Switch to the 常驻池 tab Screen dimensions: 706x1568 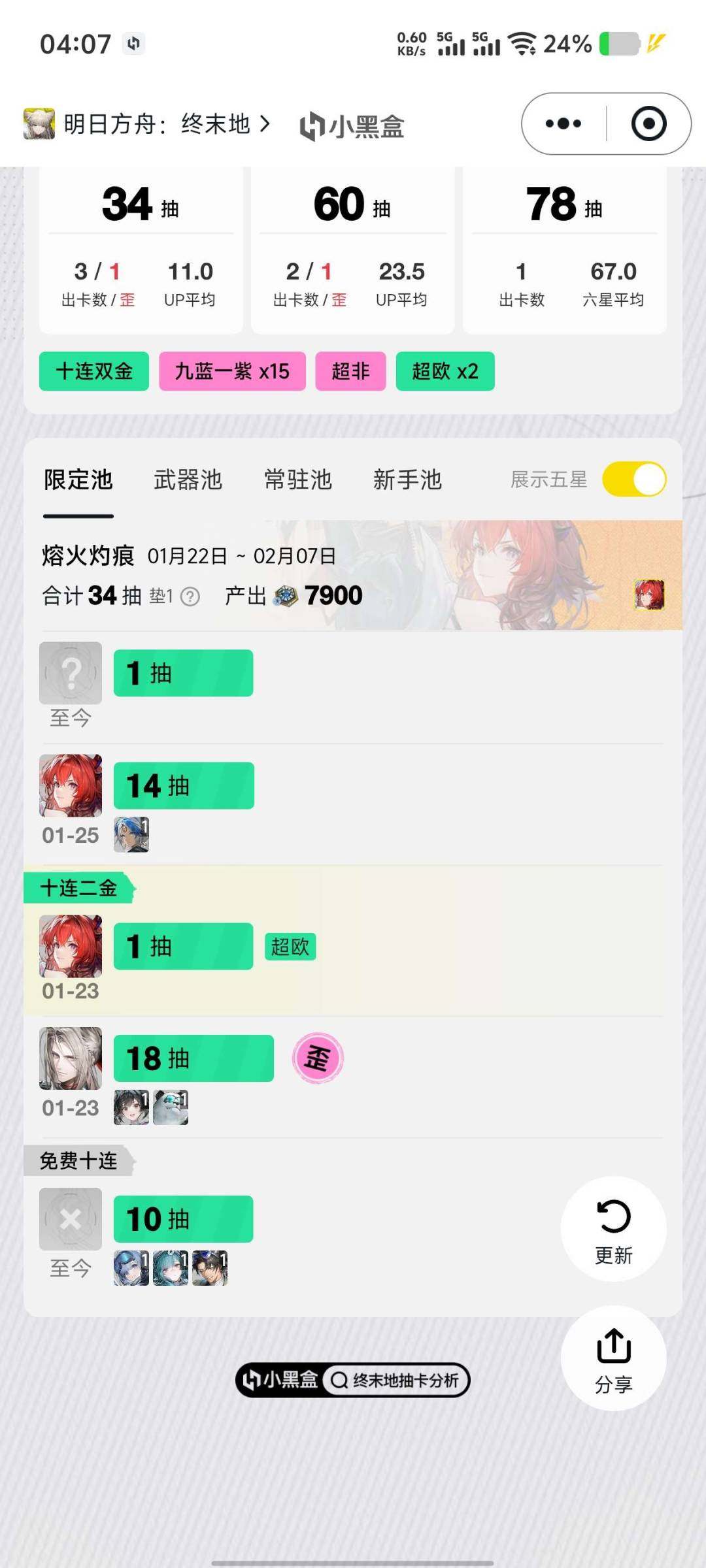pos(297,480)
